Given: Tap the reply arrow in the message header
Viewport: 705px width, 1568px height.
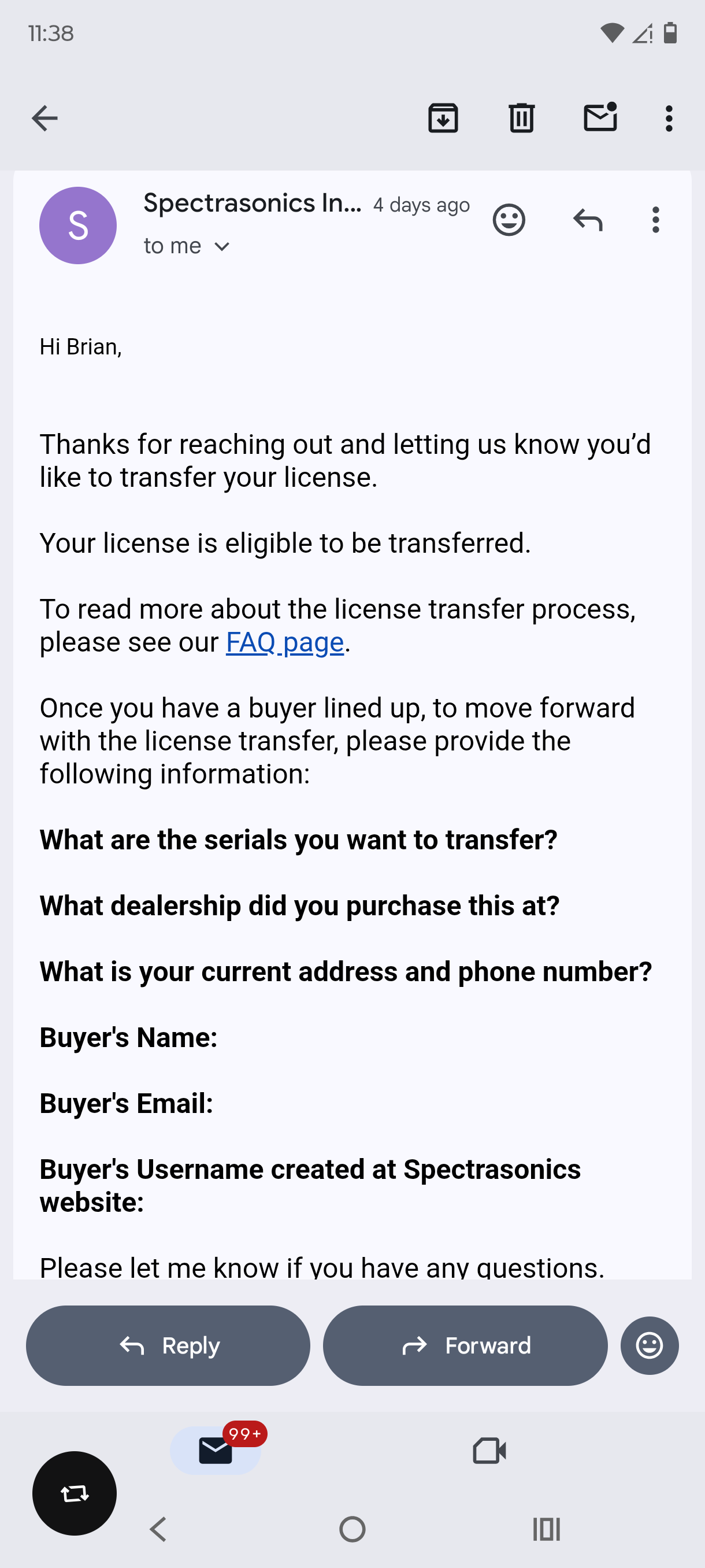Looking at the screenshot, I should pyautogui.click(x=587, y=220).
